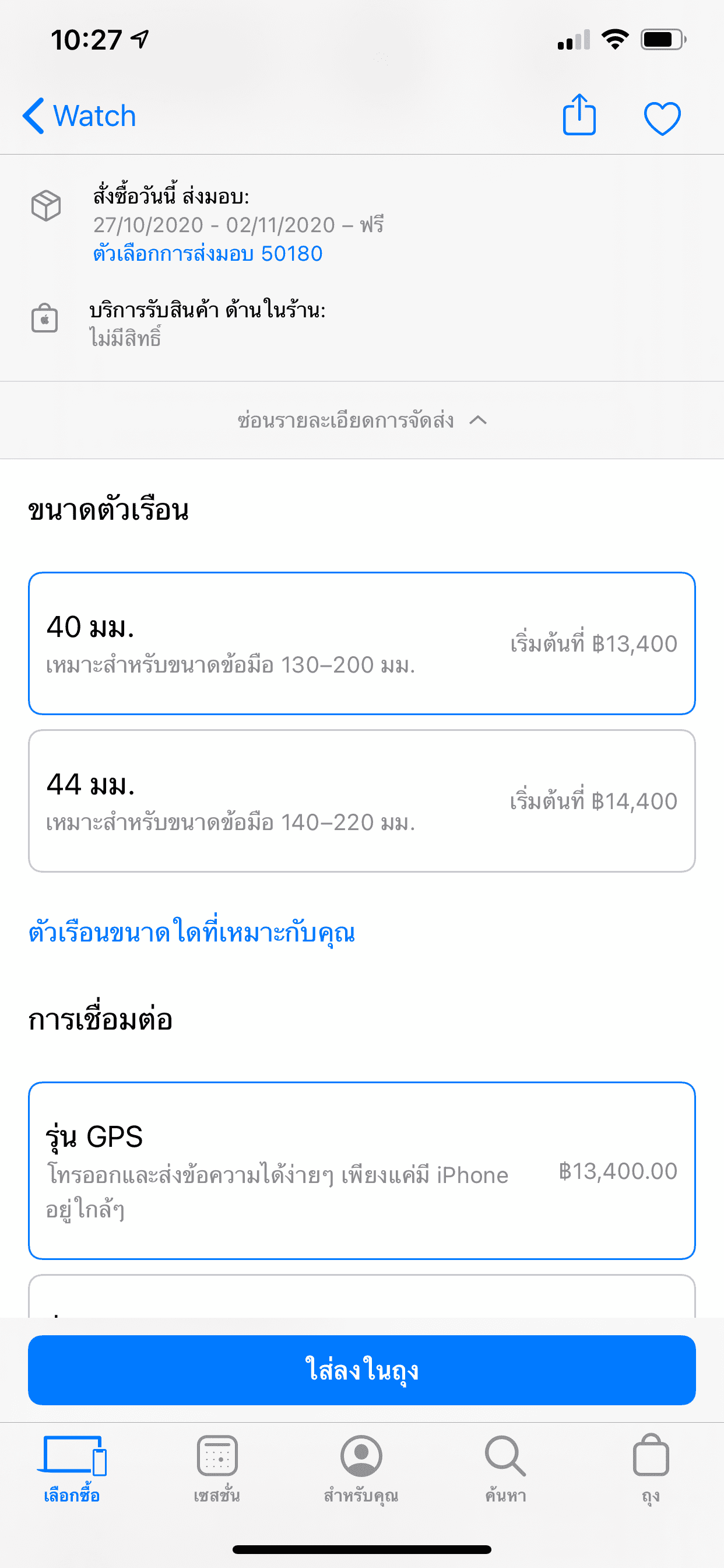The width and height of the screenshot is (724, 1568).
Task: Go back to the Watch page
Action: [x=79, y=116]
